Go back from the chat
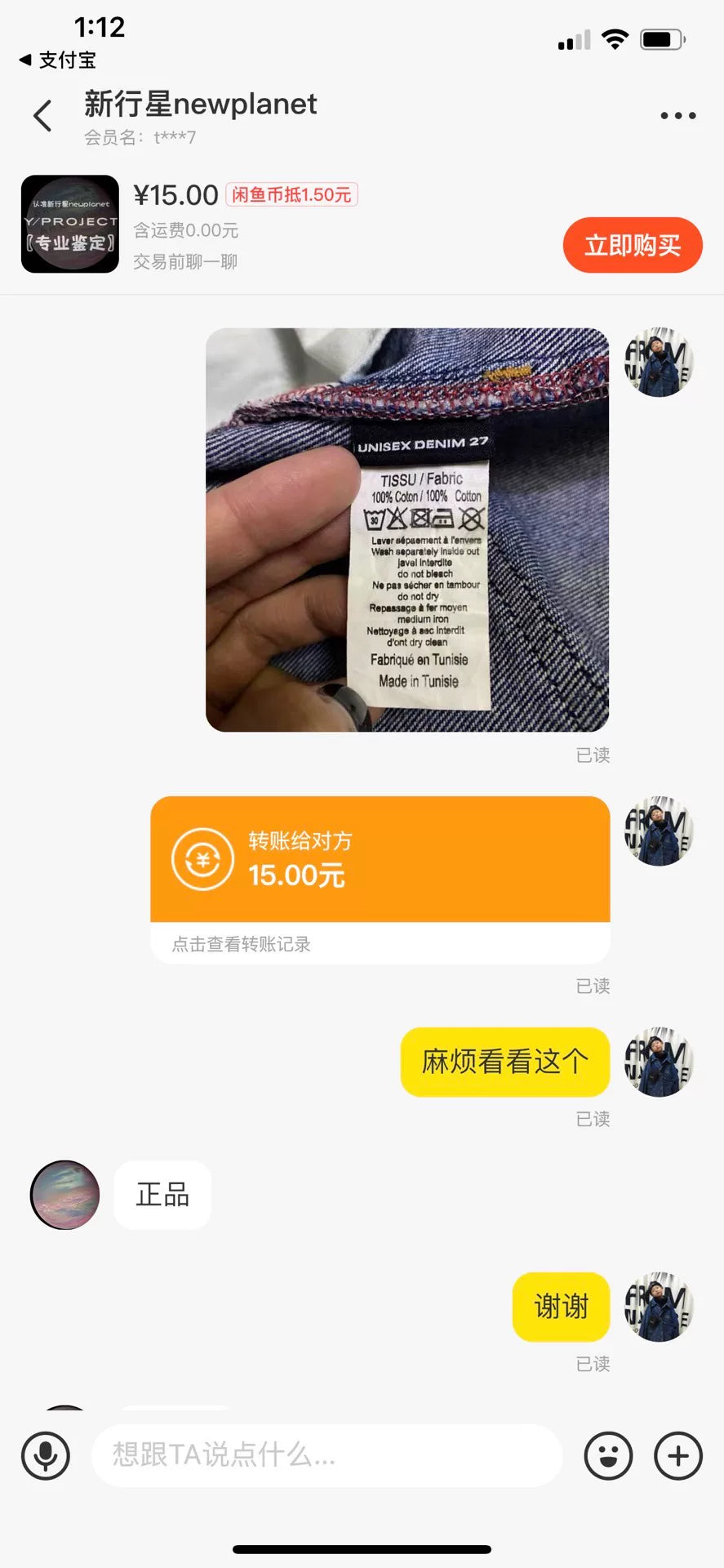The image size is (724, 1568). 43,116
